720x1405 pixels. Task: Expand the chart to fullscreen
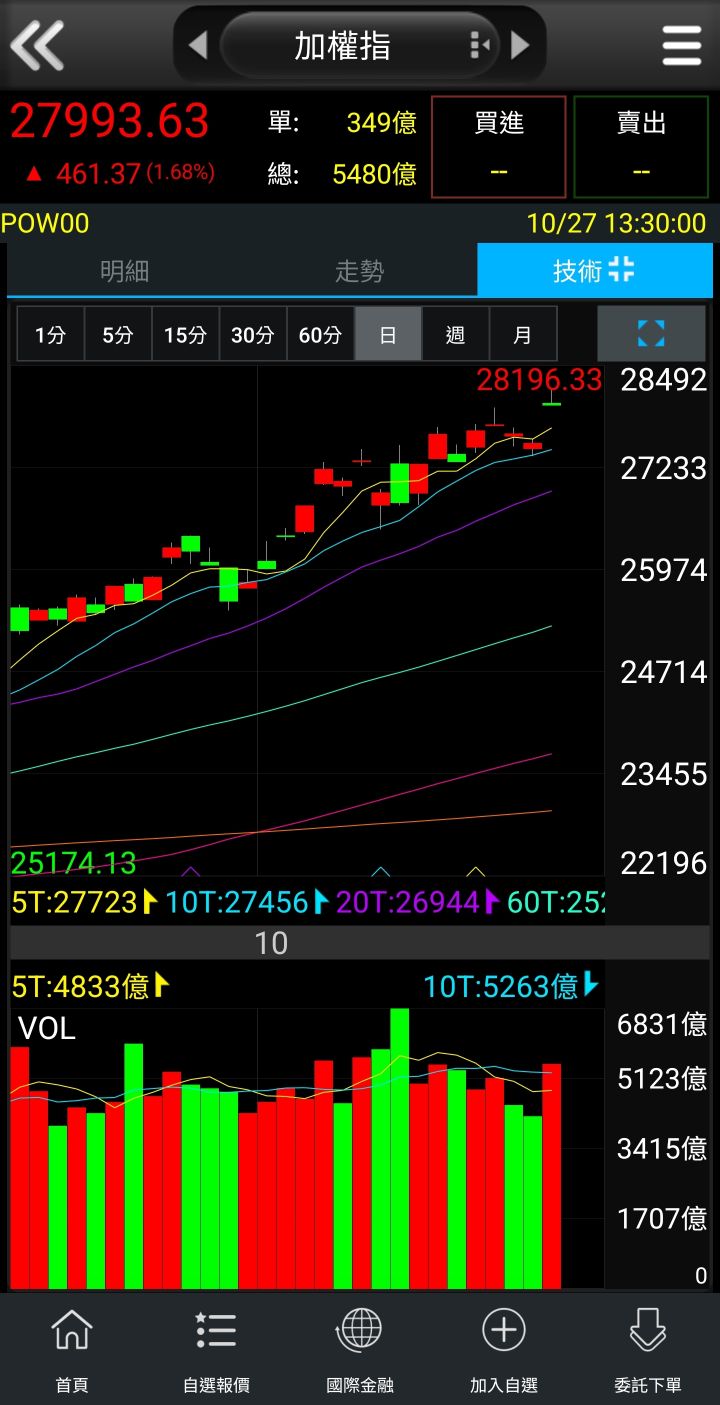tap(651, 333)
